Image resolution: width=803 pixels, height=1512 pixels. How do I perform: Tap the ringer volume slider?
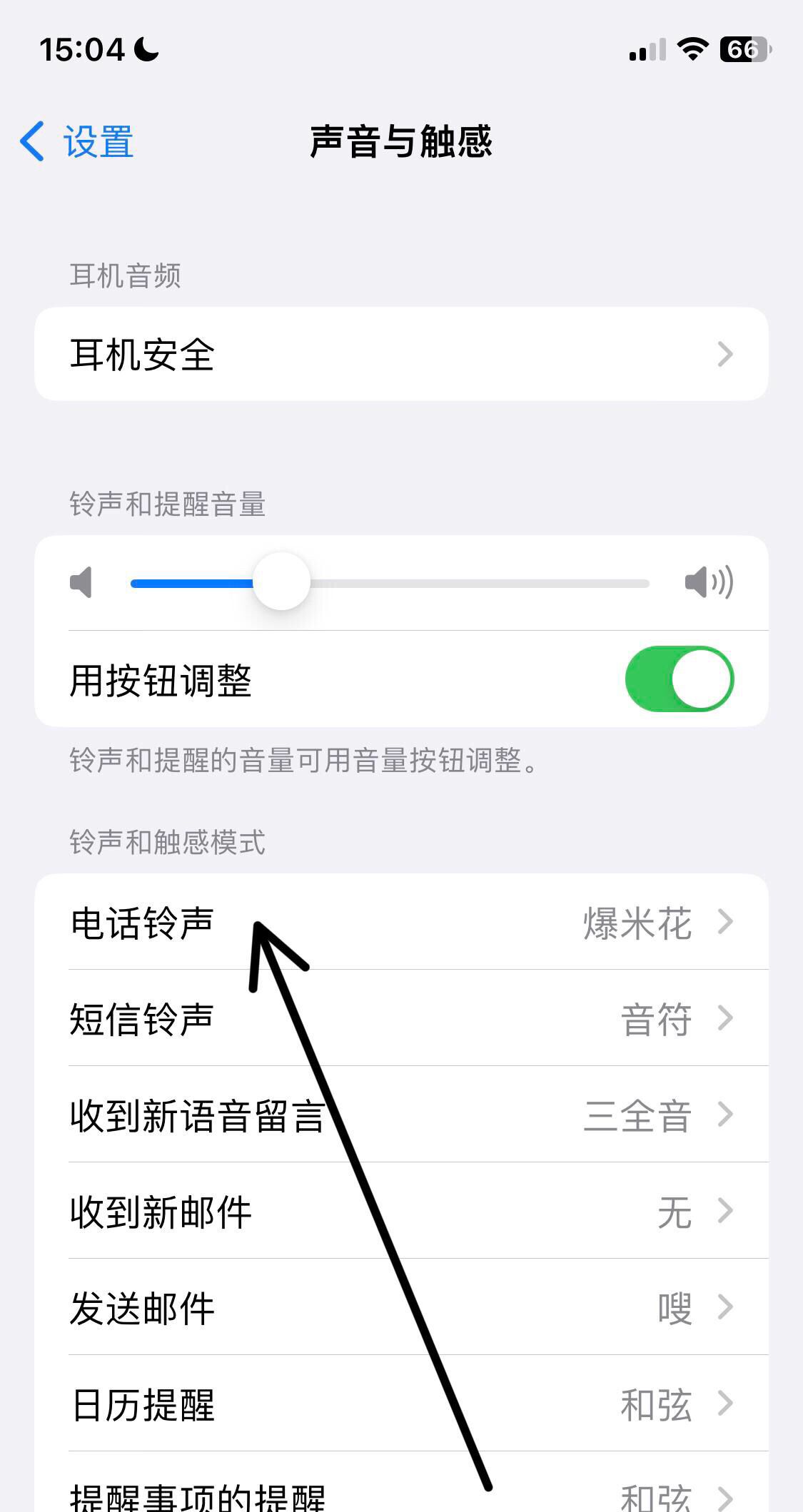coord(390,583)
